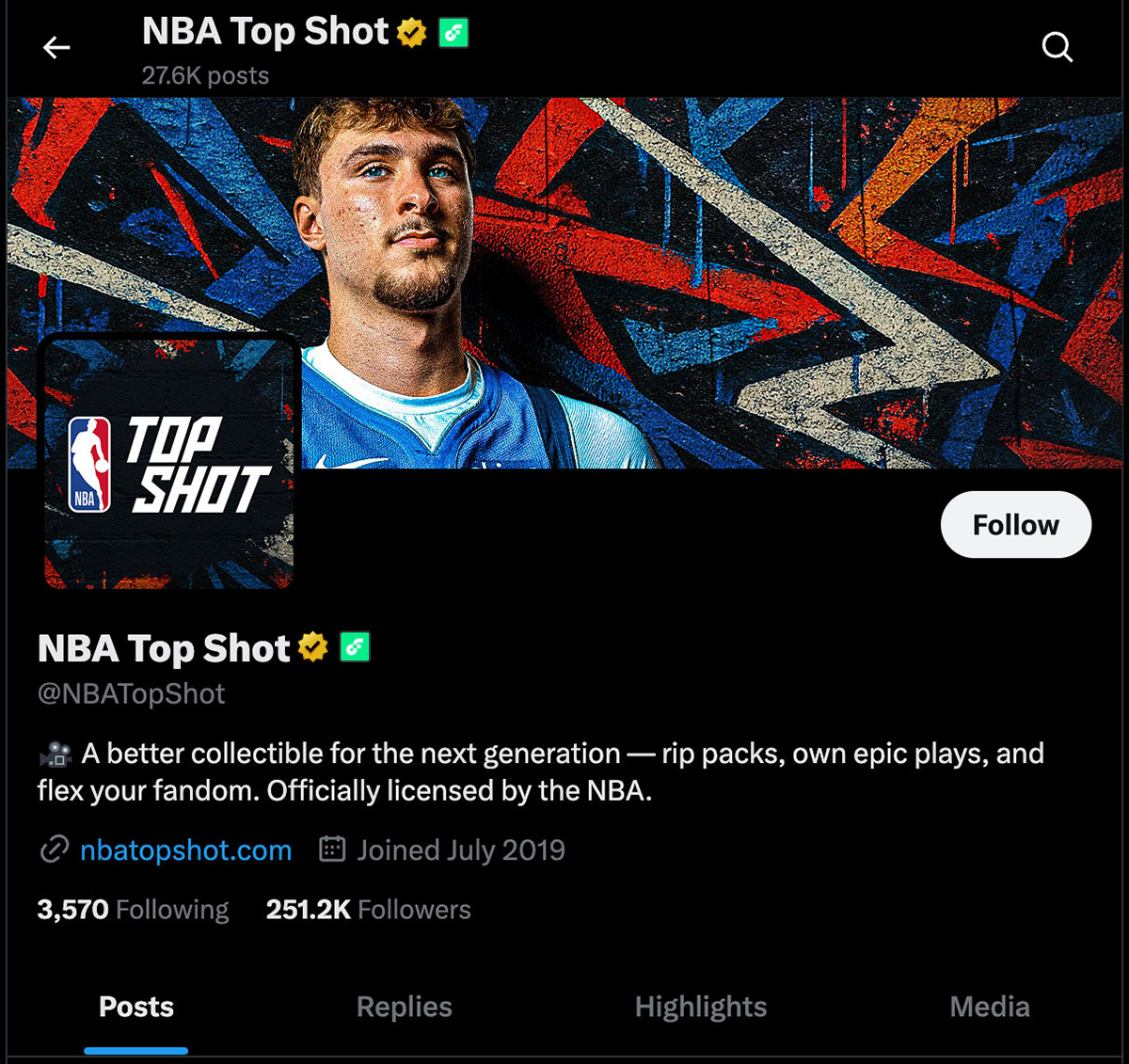Switch to the Media tab
The image size is (1129, 1064).
point(990,1007)
